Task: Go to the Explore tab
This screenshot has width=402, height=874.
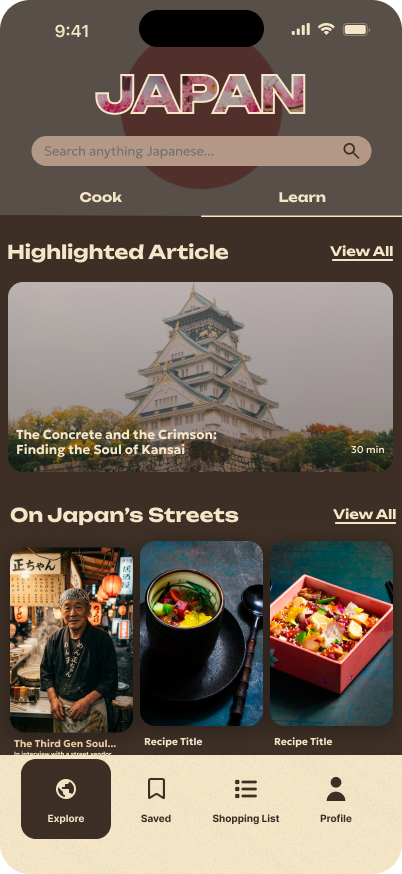Action: click(66, 799)
